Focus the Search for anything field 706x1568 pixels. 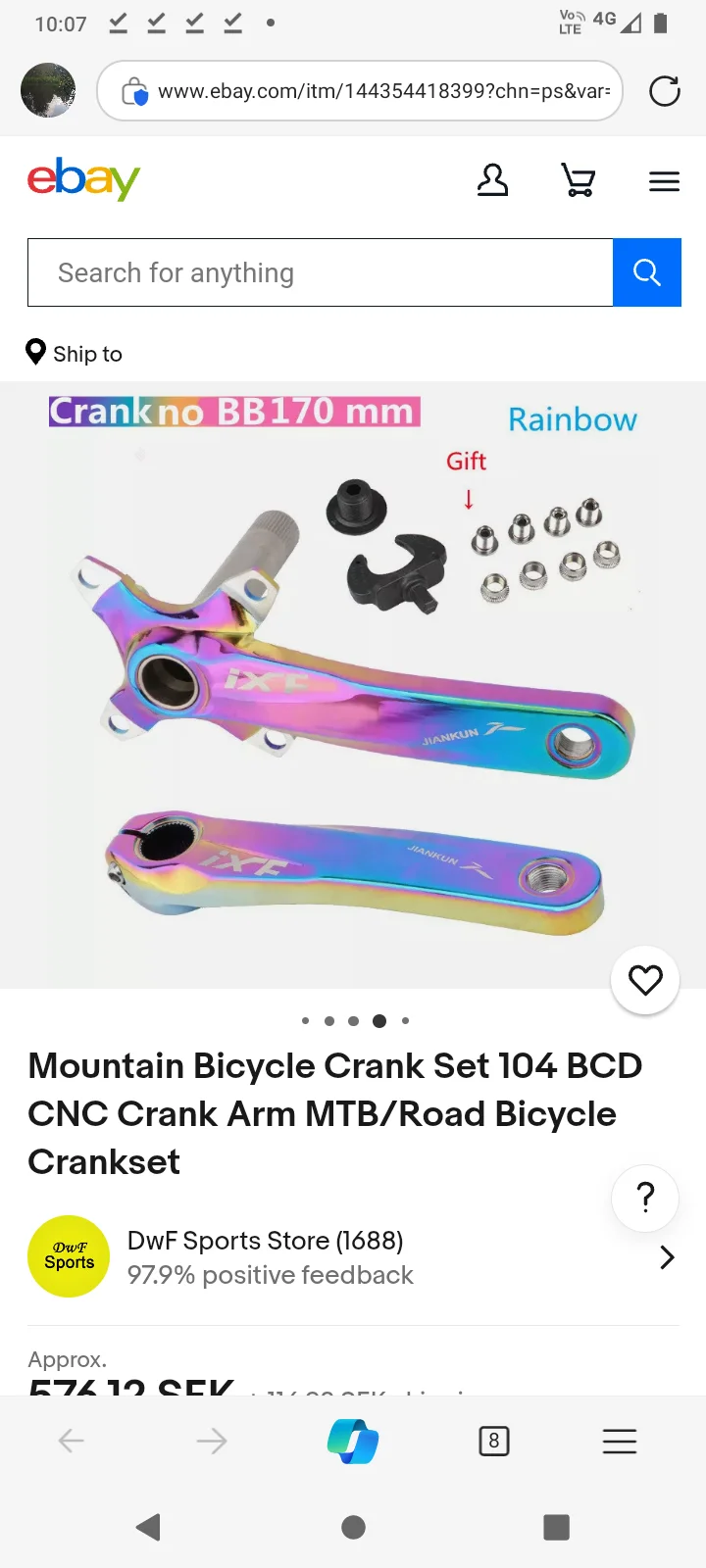tap(321, 272)
